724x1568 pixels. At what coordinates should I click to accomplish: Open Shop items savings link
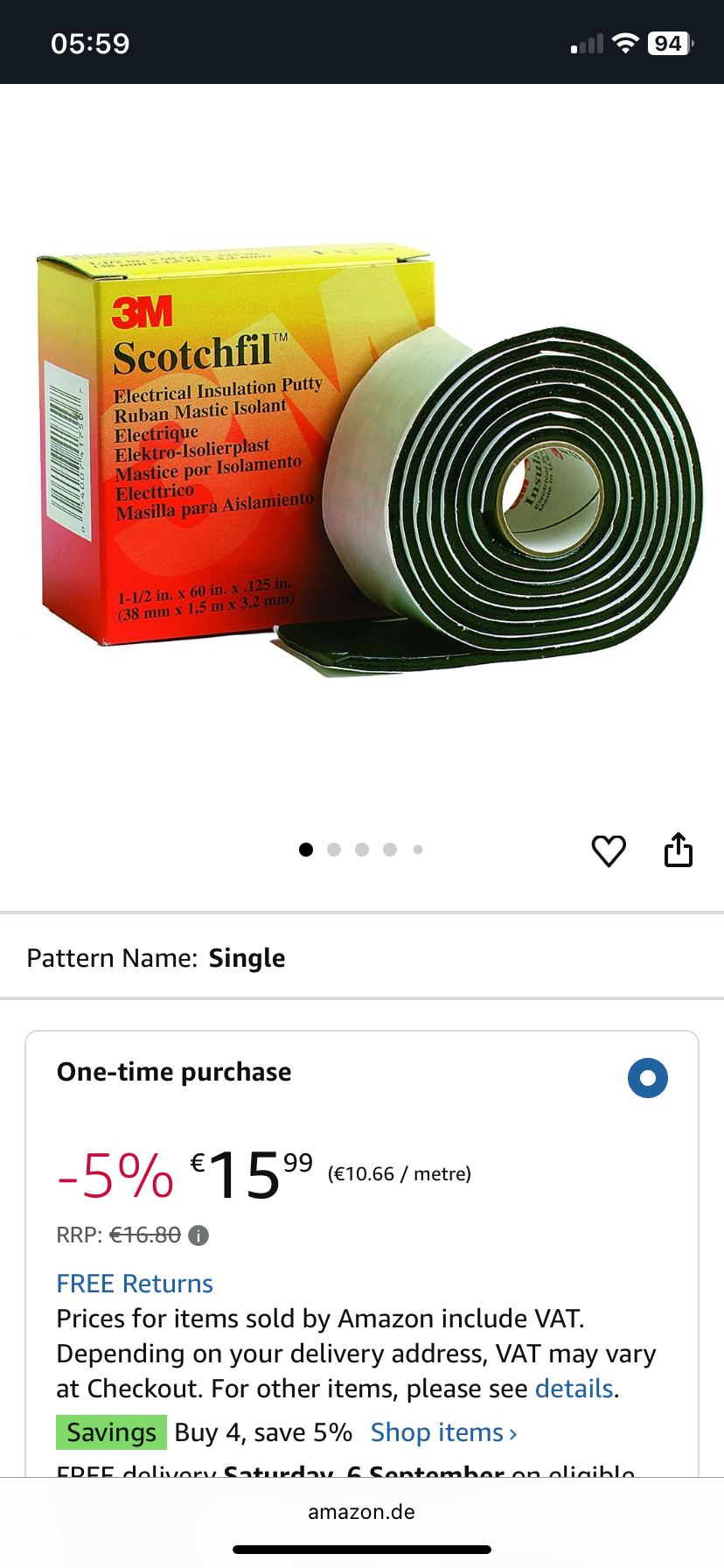coord(443,1432)
